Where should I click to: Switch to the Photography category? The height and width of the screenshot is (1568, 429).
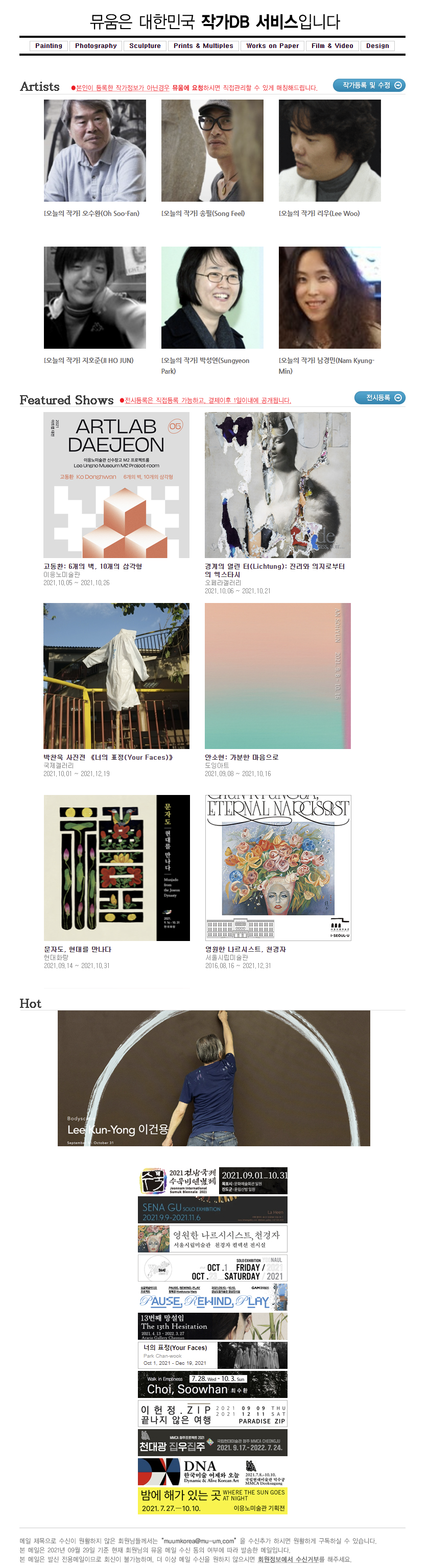(96, 45)
